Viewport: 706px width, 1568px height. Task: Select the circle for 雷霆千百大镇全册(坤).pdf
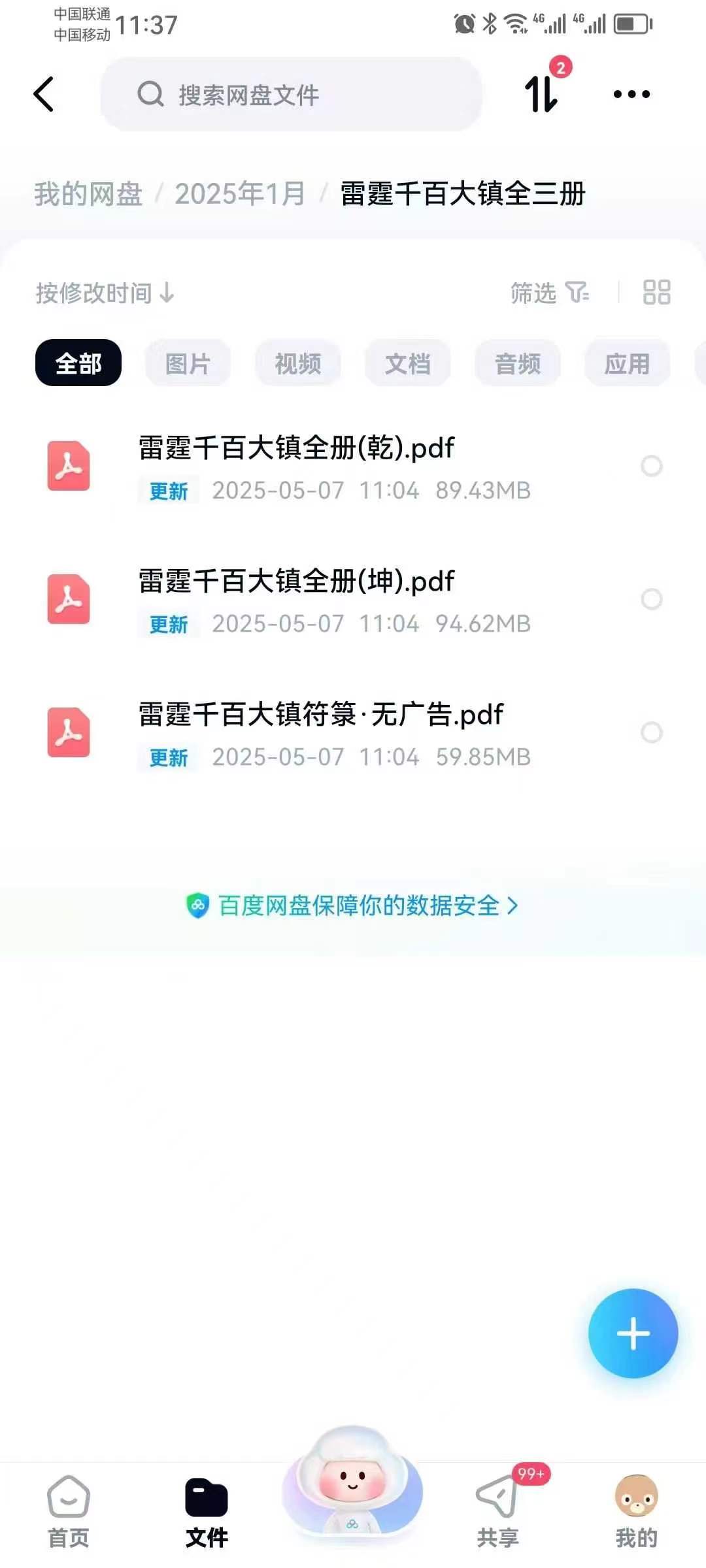[x=651, y=599]
